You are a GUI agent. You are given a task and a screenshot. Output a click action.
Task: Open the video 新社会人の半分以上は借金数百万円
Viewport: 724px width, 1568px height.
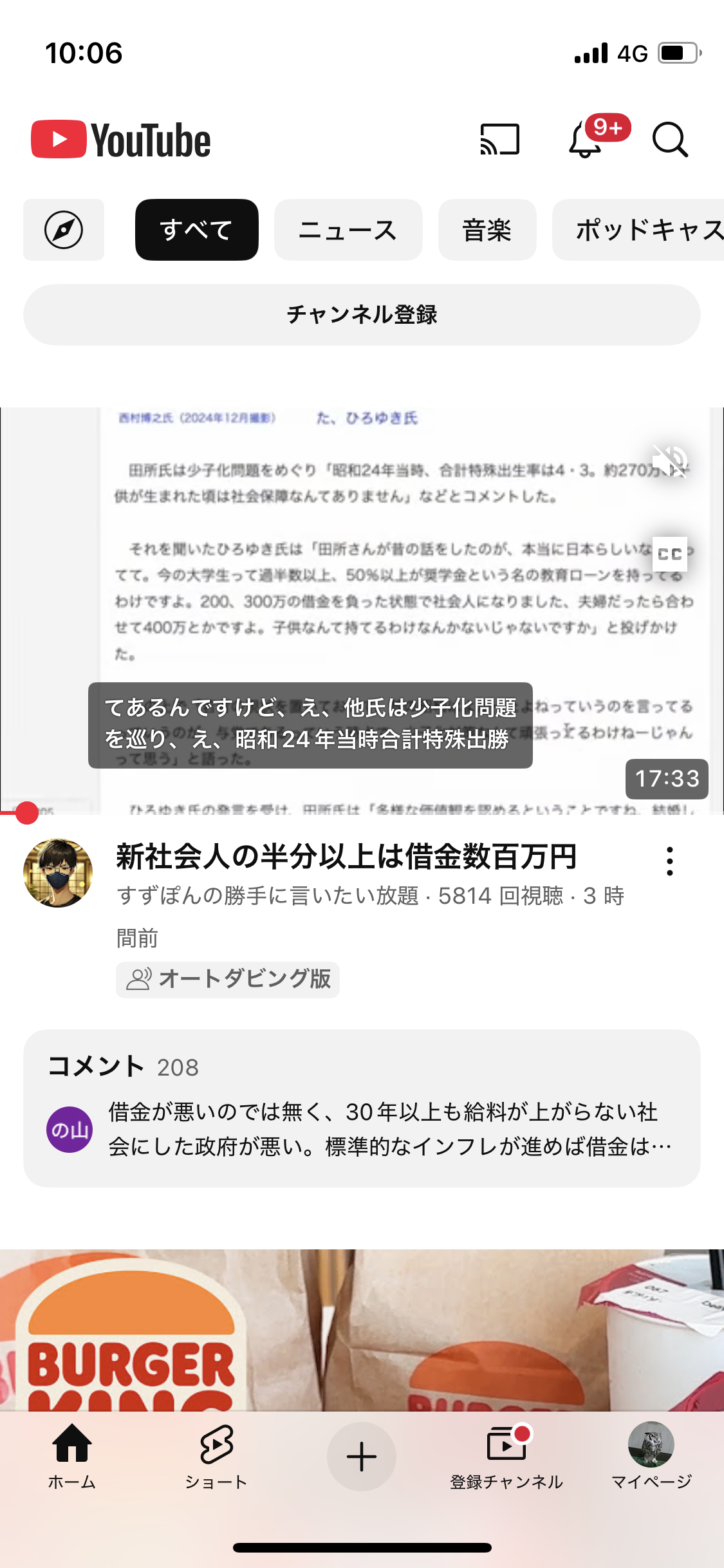coord(346,857)
